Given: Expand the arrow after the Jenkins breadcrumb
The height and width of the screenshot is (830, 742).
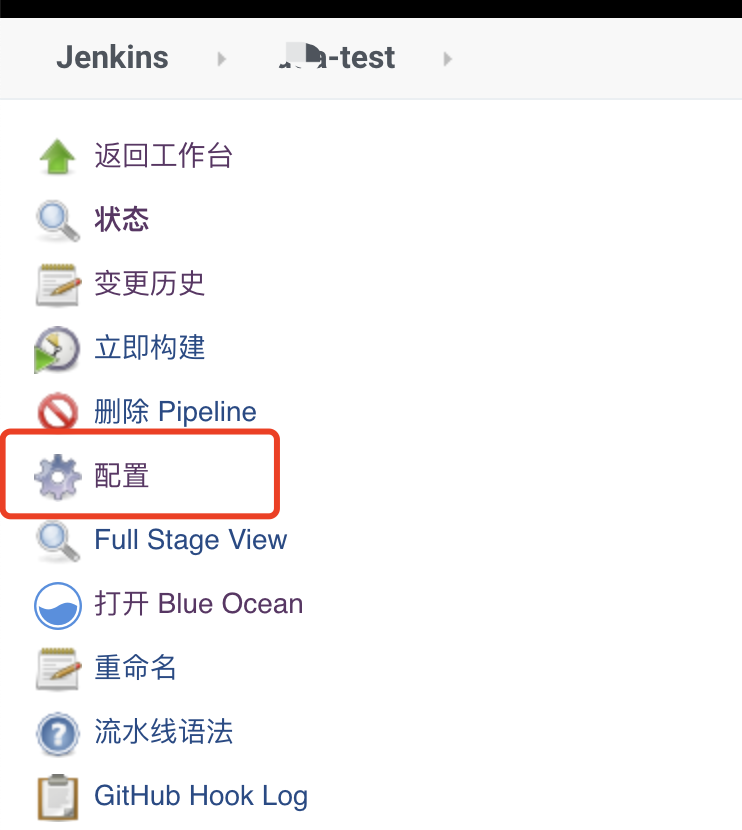Looking at the screenshot, I should [x=221, y=59].
